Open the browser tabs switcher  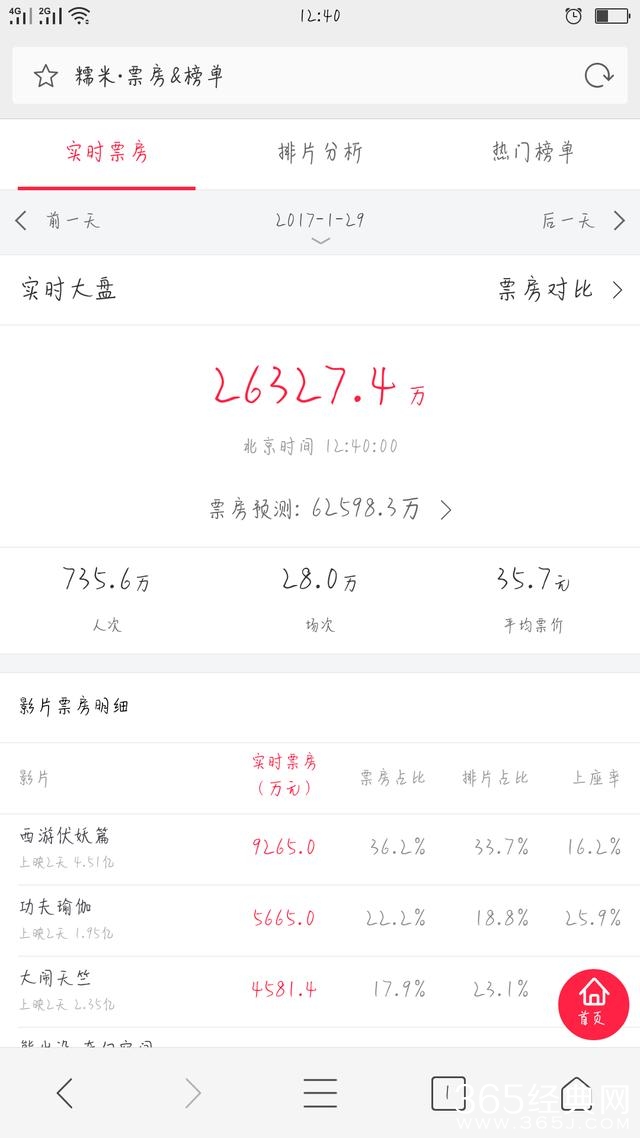(448, 1093)
